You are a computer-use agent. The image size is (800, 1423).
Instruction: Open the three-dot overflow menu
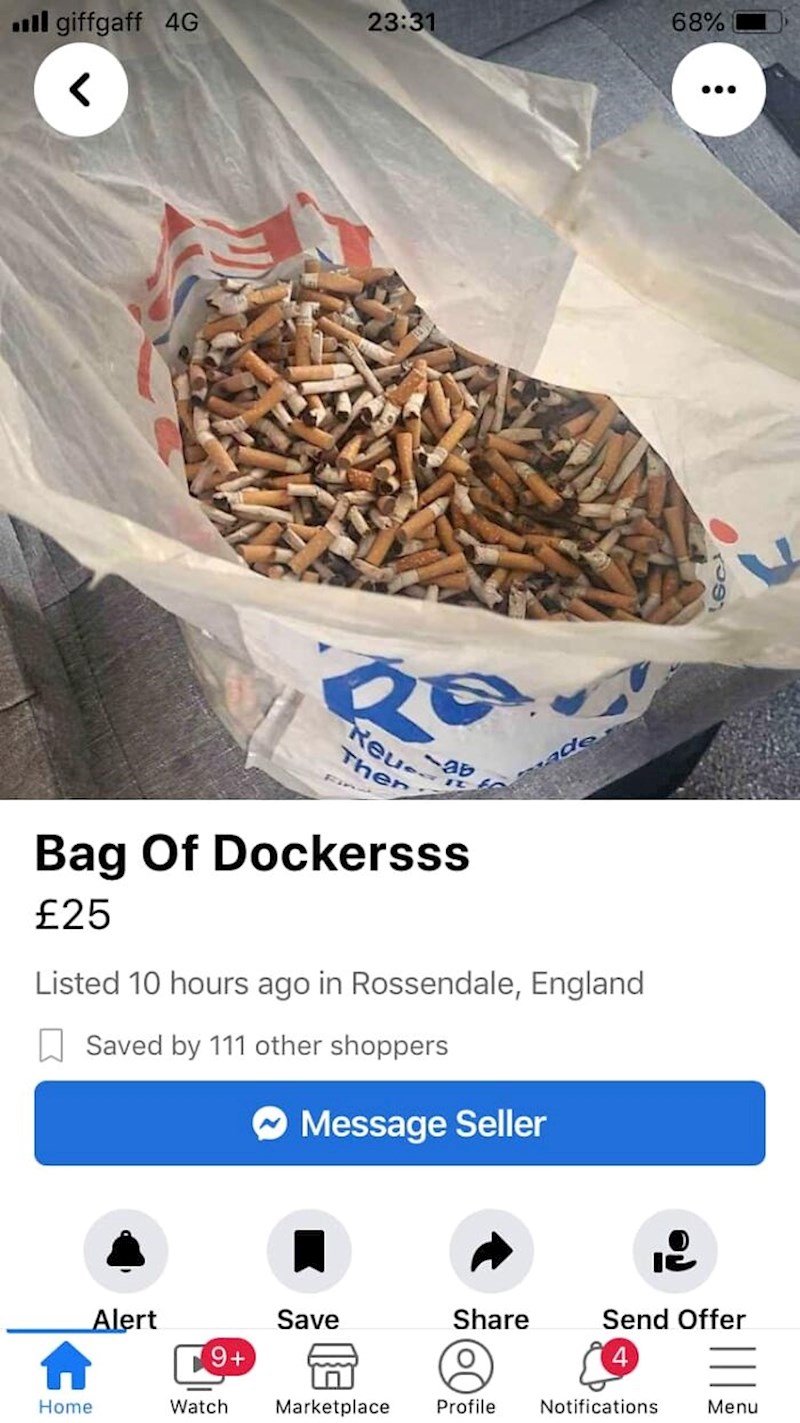tap(718, 90)
